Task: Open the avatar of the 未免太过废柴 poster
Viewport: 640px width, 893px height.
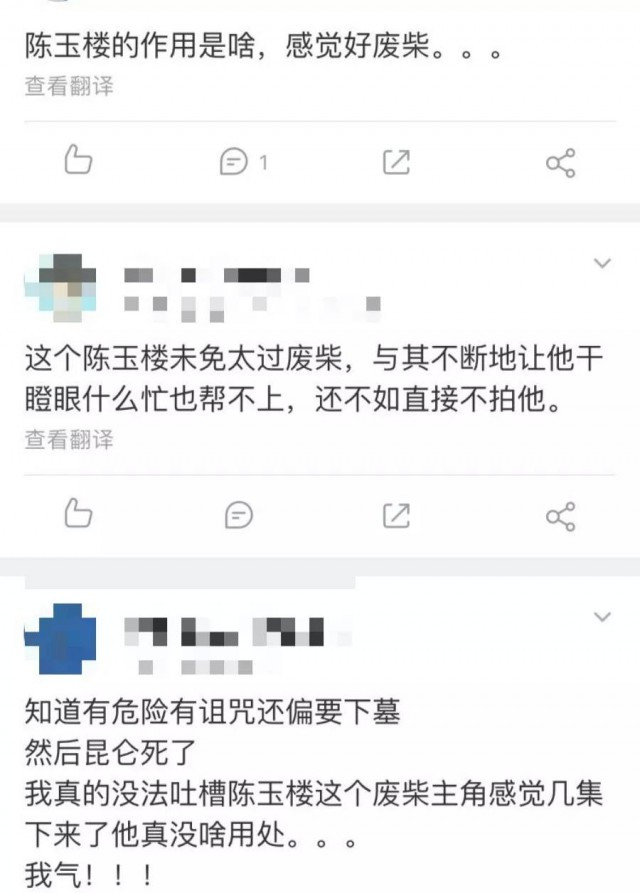Action: pyautogui.click(x=60, y=288)
